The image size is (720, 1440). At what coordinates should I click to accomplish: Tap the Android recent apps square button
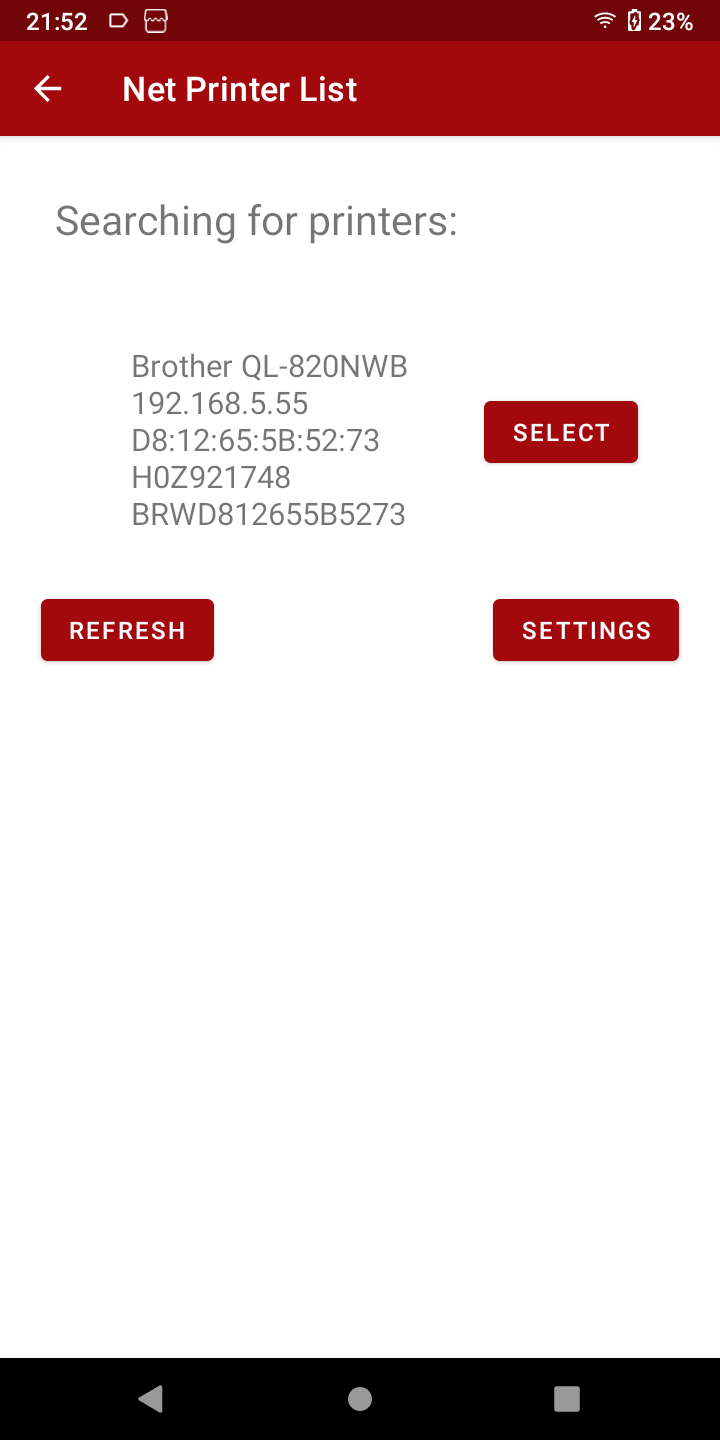click(x=566, y=1399)
